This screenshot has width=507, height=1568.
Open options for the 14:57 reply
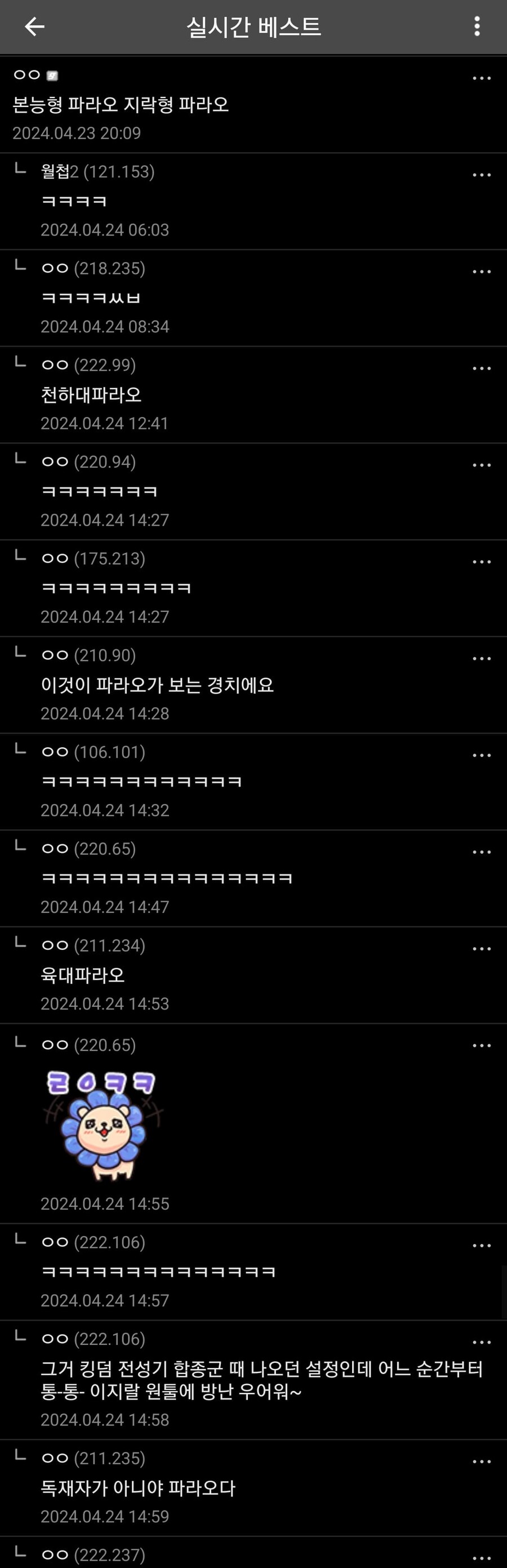pos(482,1246)
